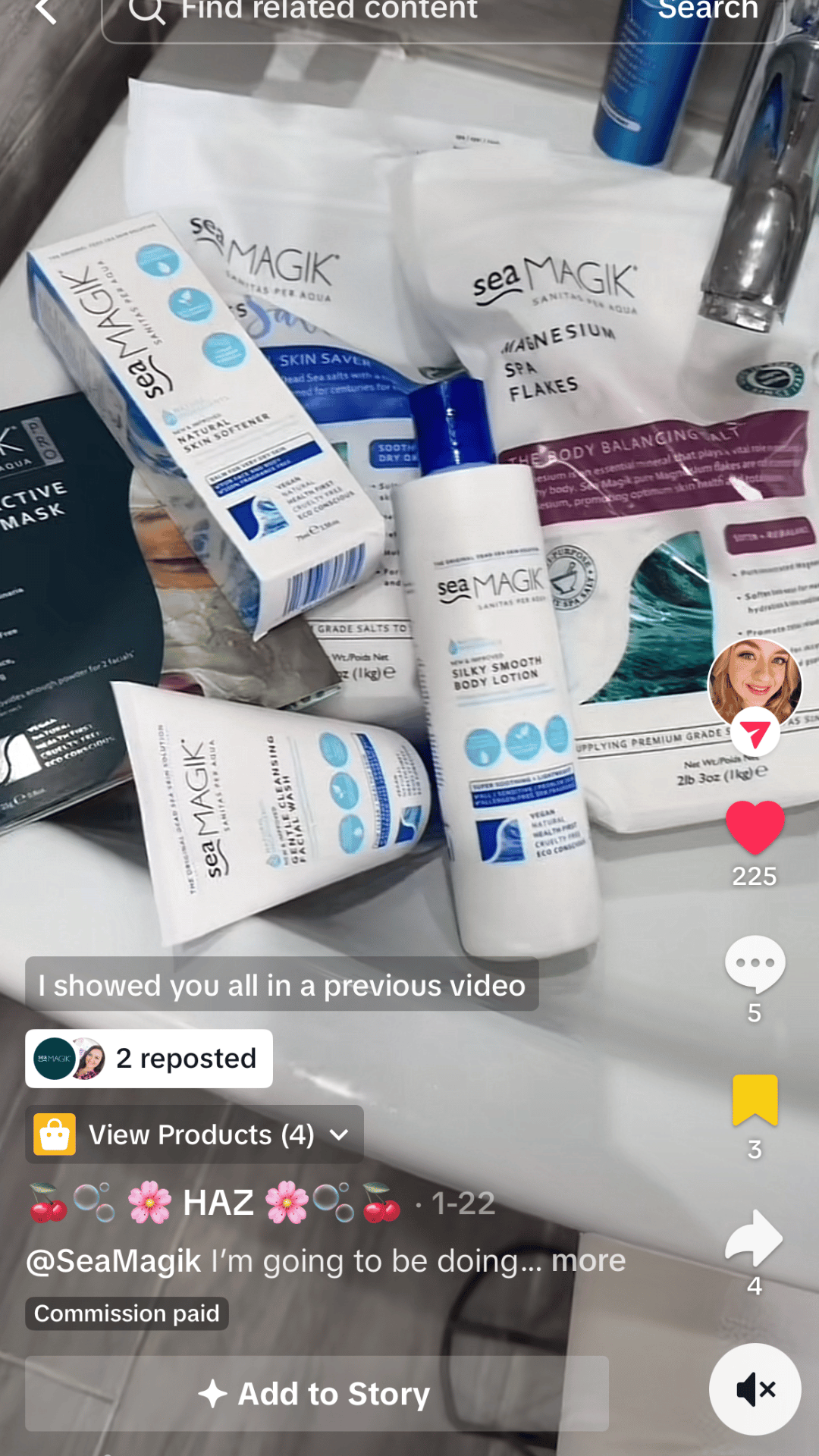The image size is (819, 1456).
Task: Like the video with the heart icon
Action: (755, 827)
